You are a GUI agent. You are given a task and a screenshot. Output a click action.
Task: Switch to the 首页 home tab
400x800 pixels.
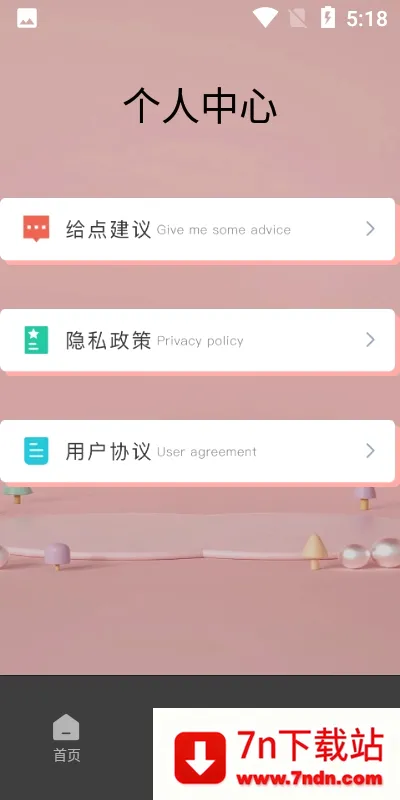coord(66,738)
